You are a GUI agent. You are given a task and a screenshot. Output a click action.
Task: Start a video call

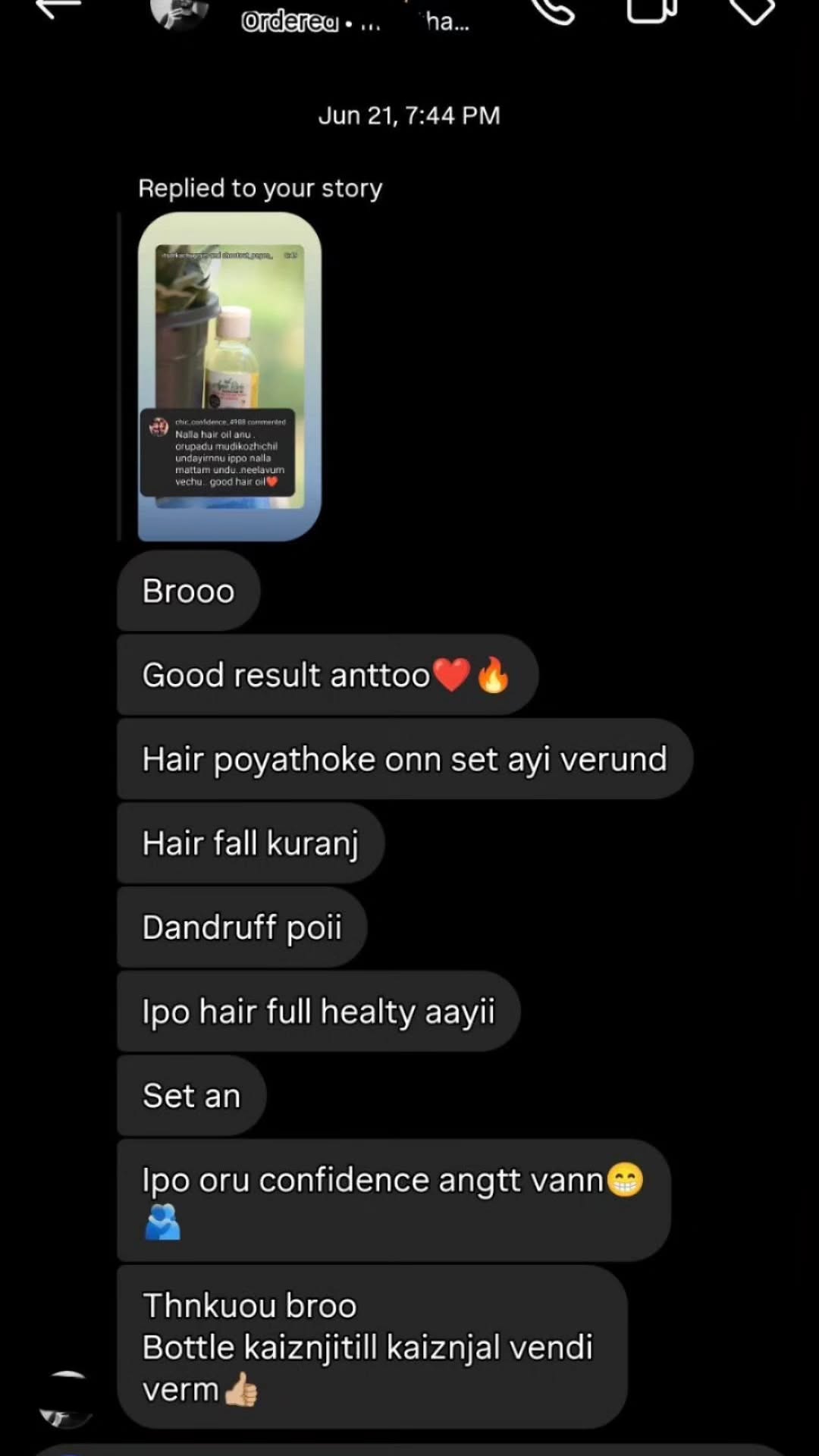click(651, 11)
